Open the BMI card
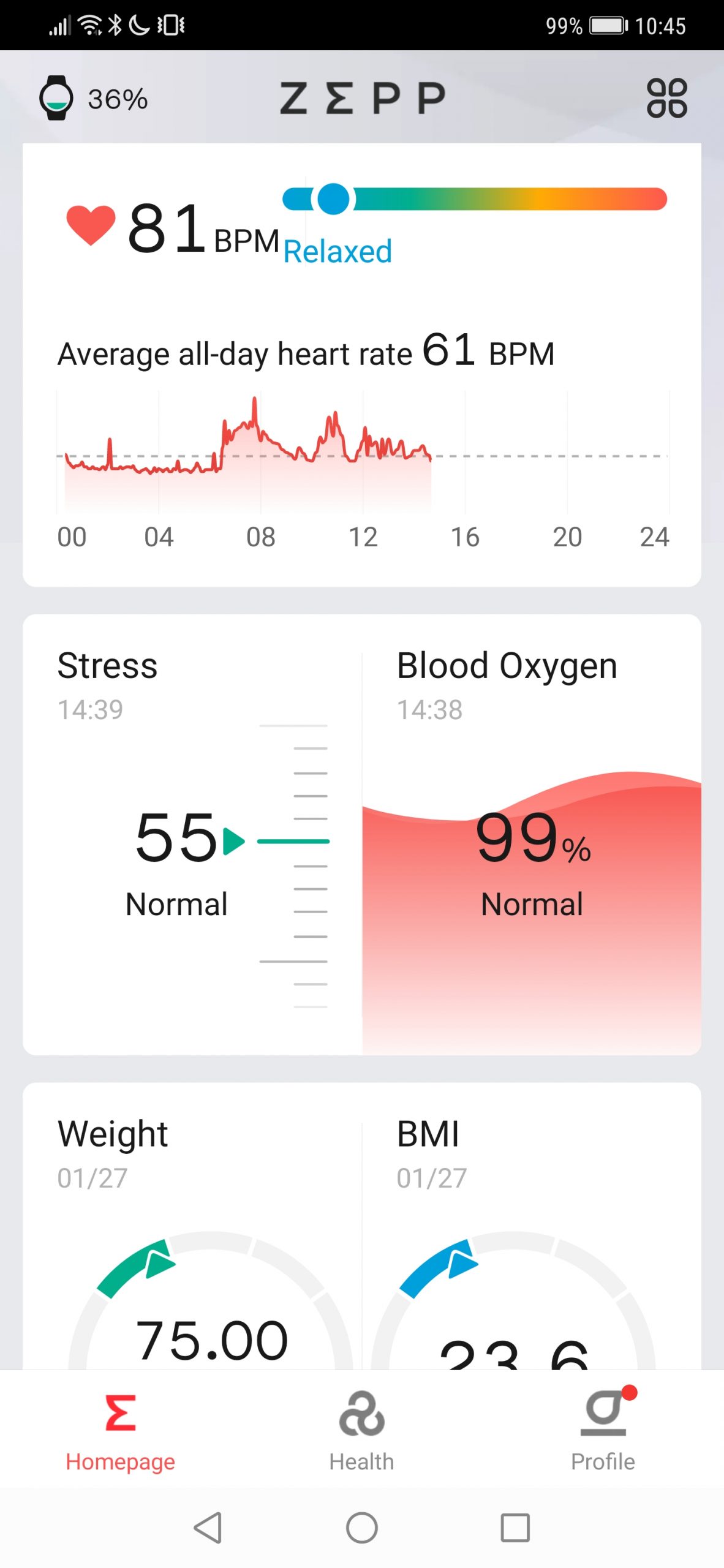Screen dimensions: 724x1568 [x=532, y=1226]
